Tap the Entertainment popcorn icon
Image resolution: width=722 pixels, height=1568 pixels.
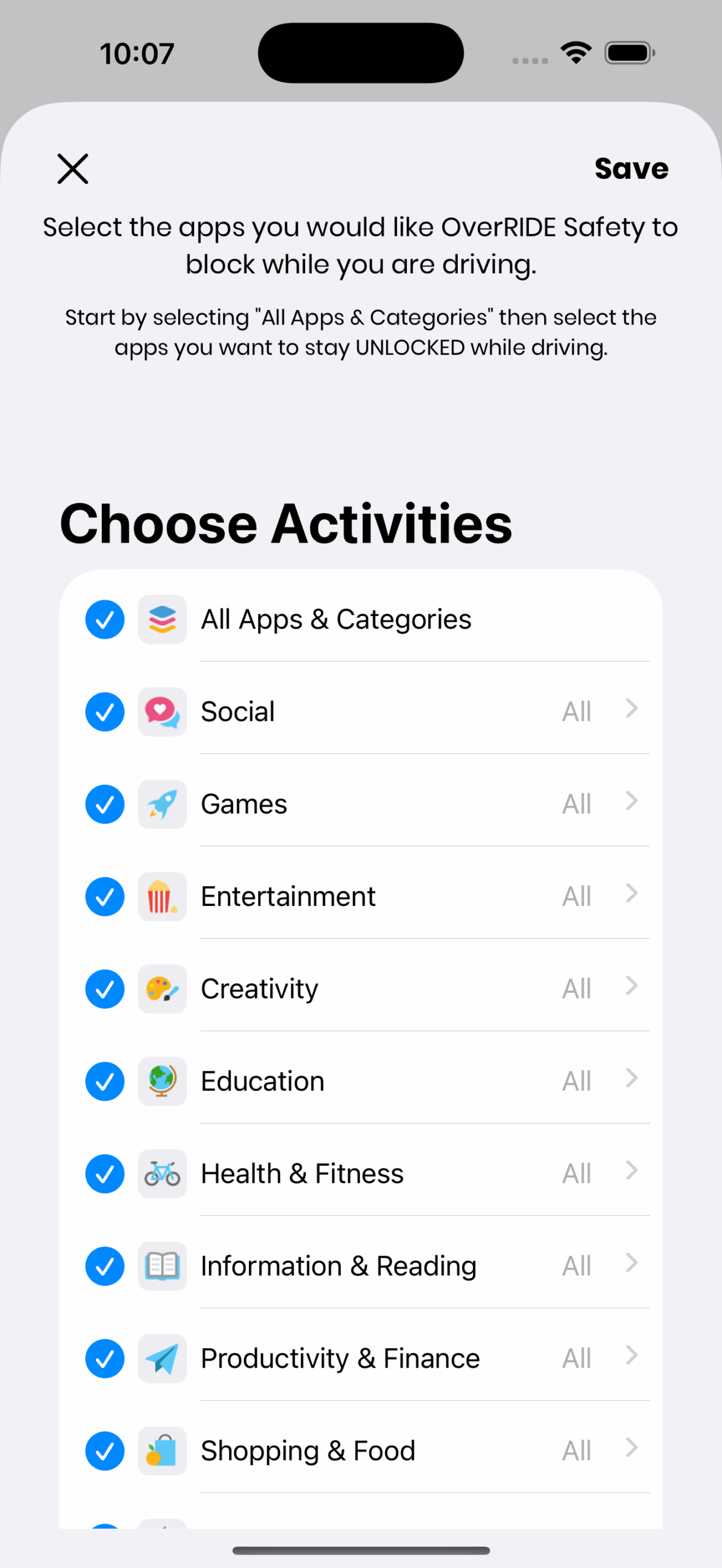[x=162, y=897]
